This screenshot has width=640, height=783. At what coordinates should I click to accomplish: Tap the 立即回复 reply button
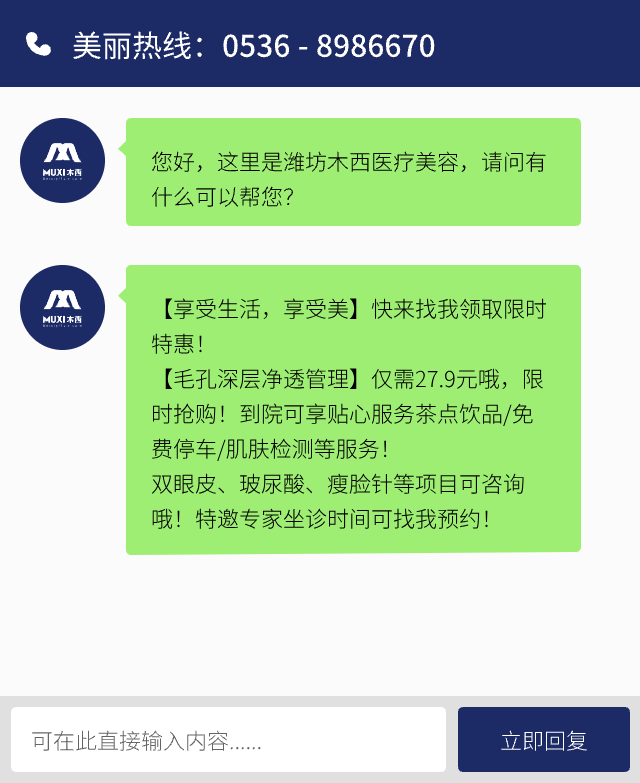tap(543, 740)
